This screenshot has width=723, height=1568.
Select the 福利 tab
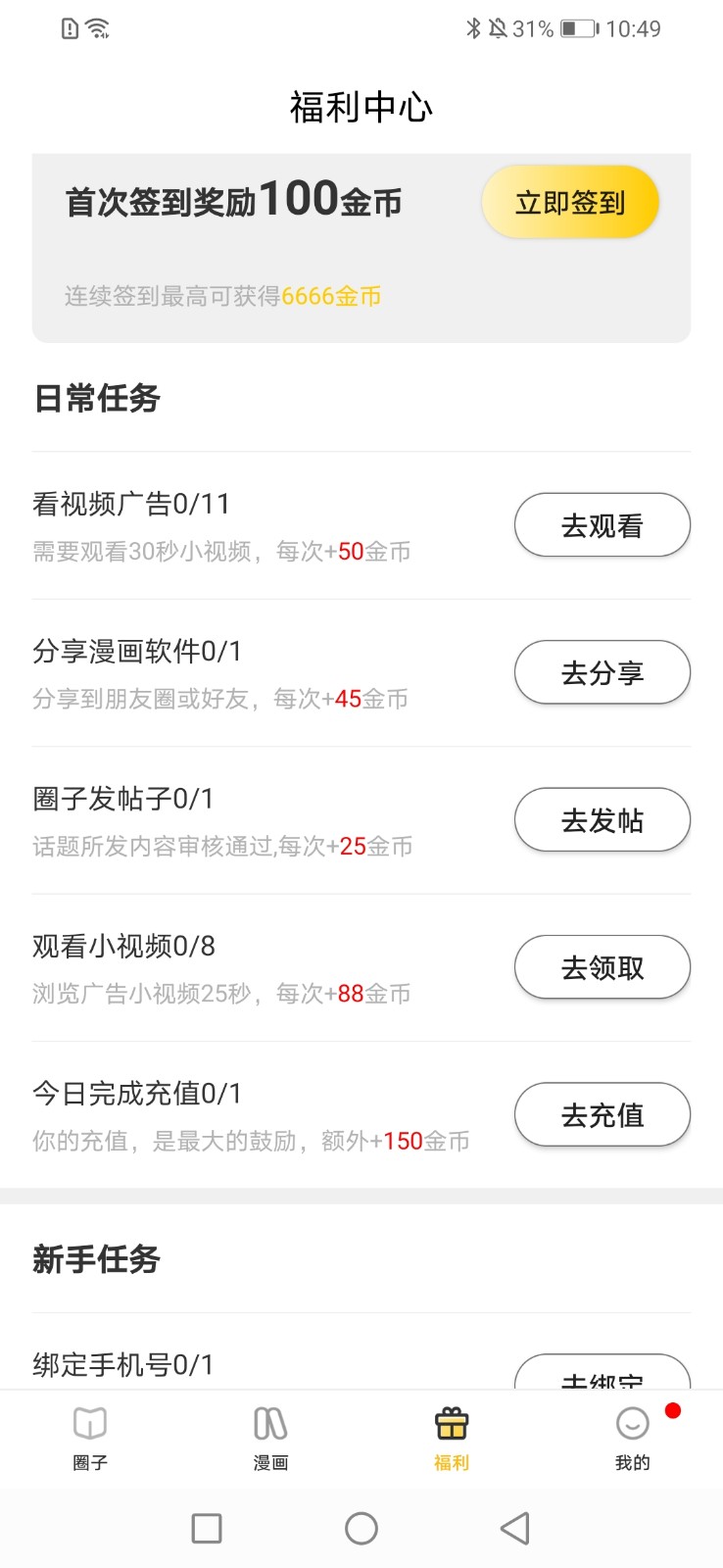click(x=452, y=1439)
